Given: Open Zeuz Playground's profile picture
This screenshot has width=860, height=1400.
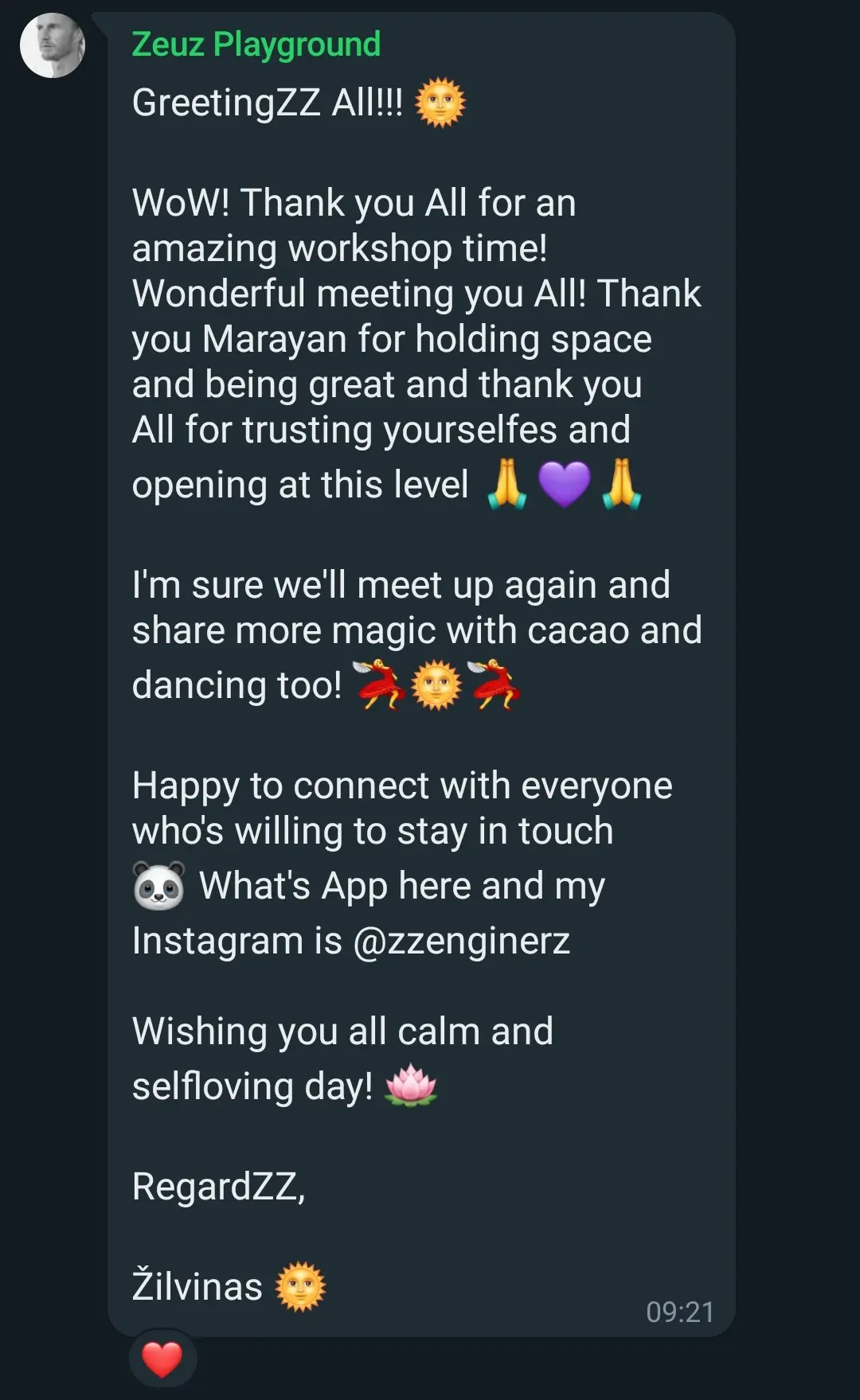Looking at the screenshot, I should click(53, 45).
